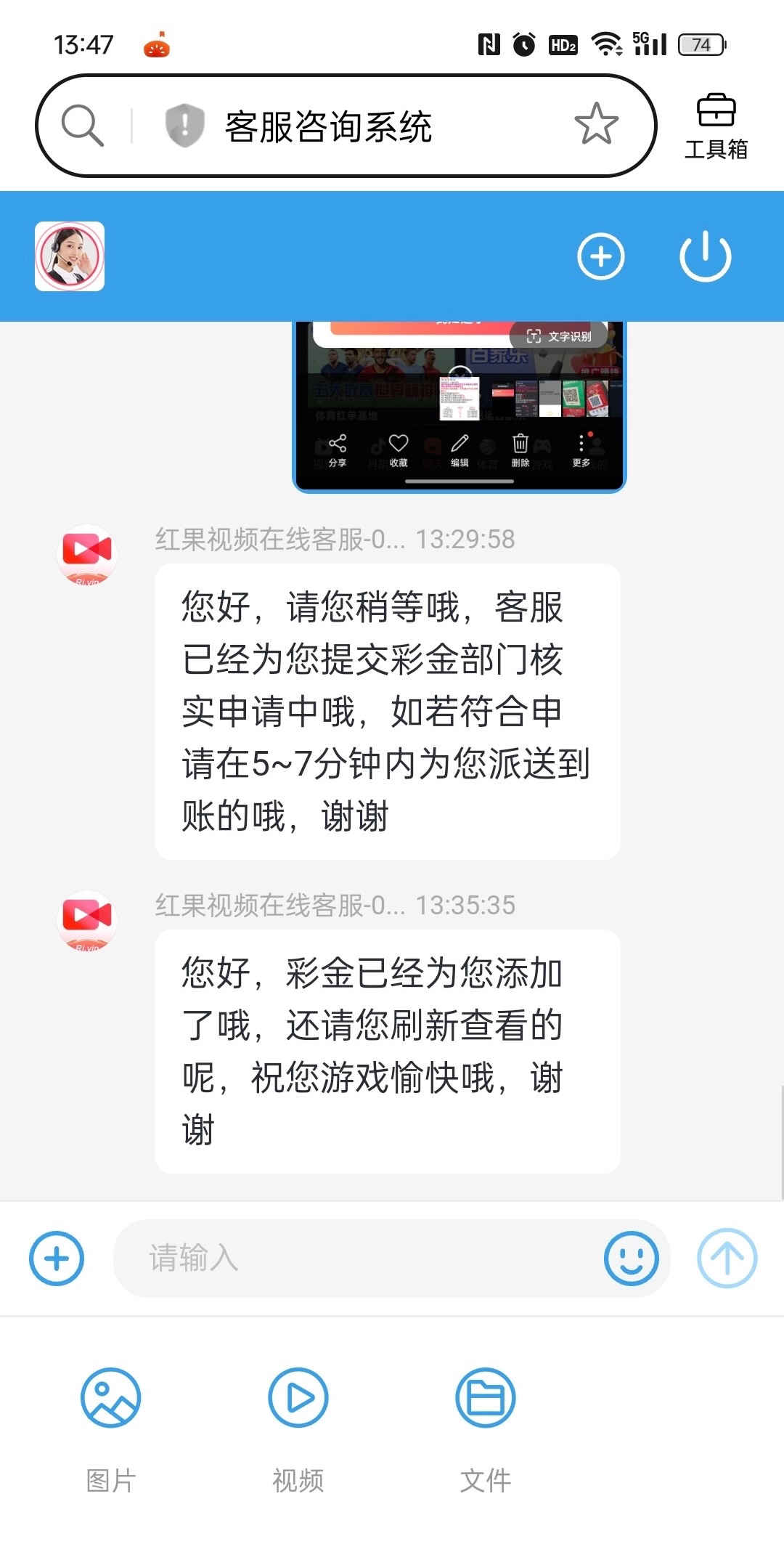Send the message with the arrow button
The height and width of the screenshot is (1565, 784).
(x=727, y=1258)
